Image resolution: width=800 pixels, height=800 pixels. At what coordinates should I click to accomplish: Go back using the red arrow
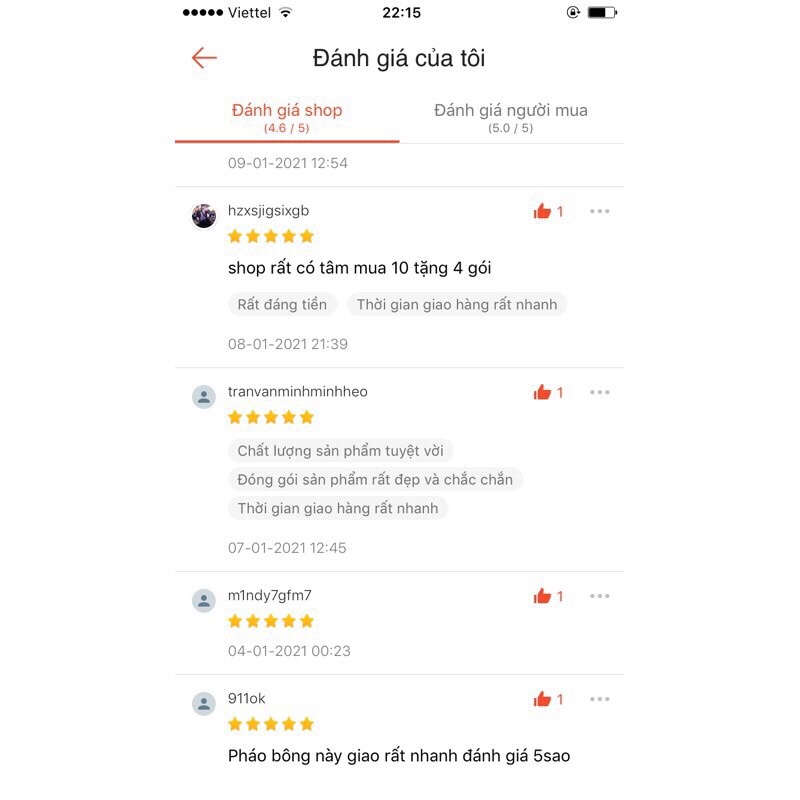click(x=204, y=58)
